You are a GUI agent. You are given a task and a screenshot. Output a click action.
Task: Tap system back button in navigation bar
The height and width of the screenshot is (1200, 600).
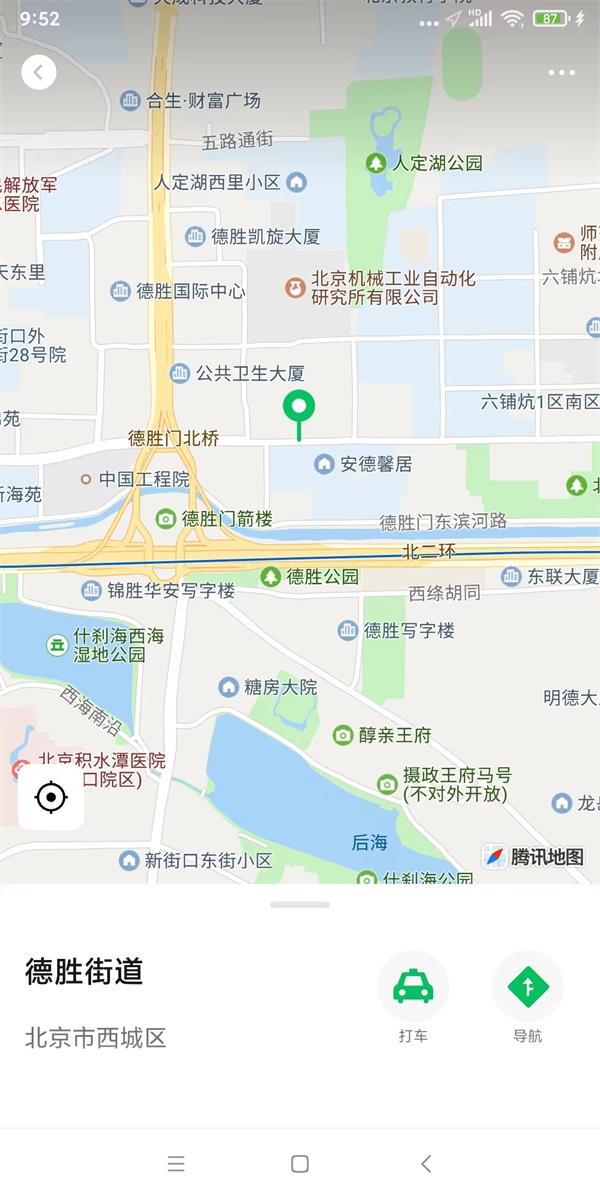click(426, 1163)
